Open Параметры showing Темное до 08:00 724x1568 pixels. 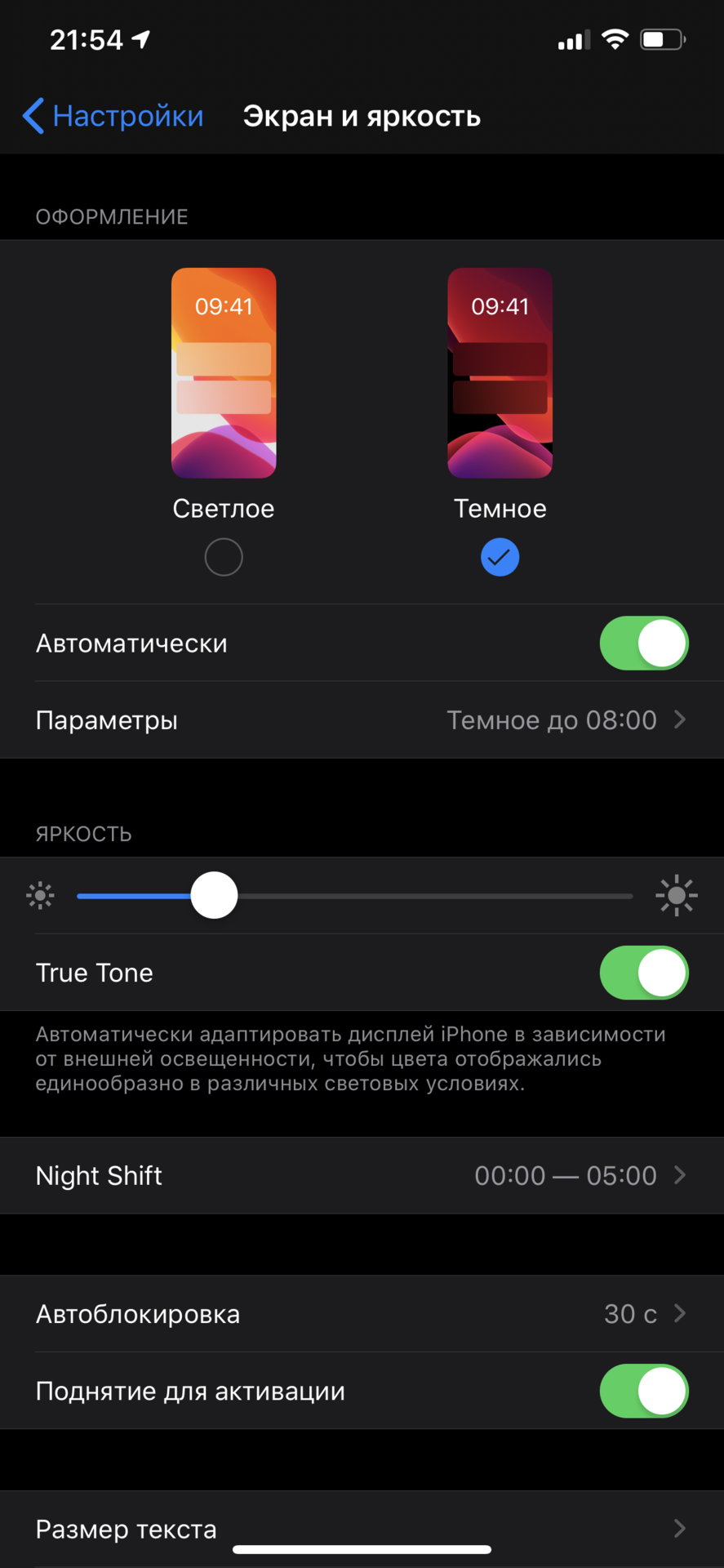tap(362, 719)
